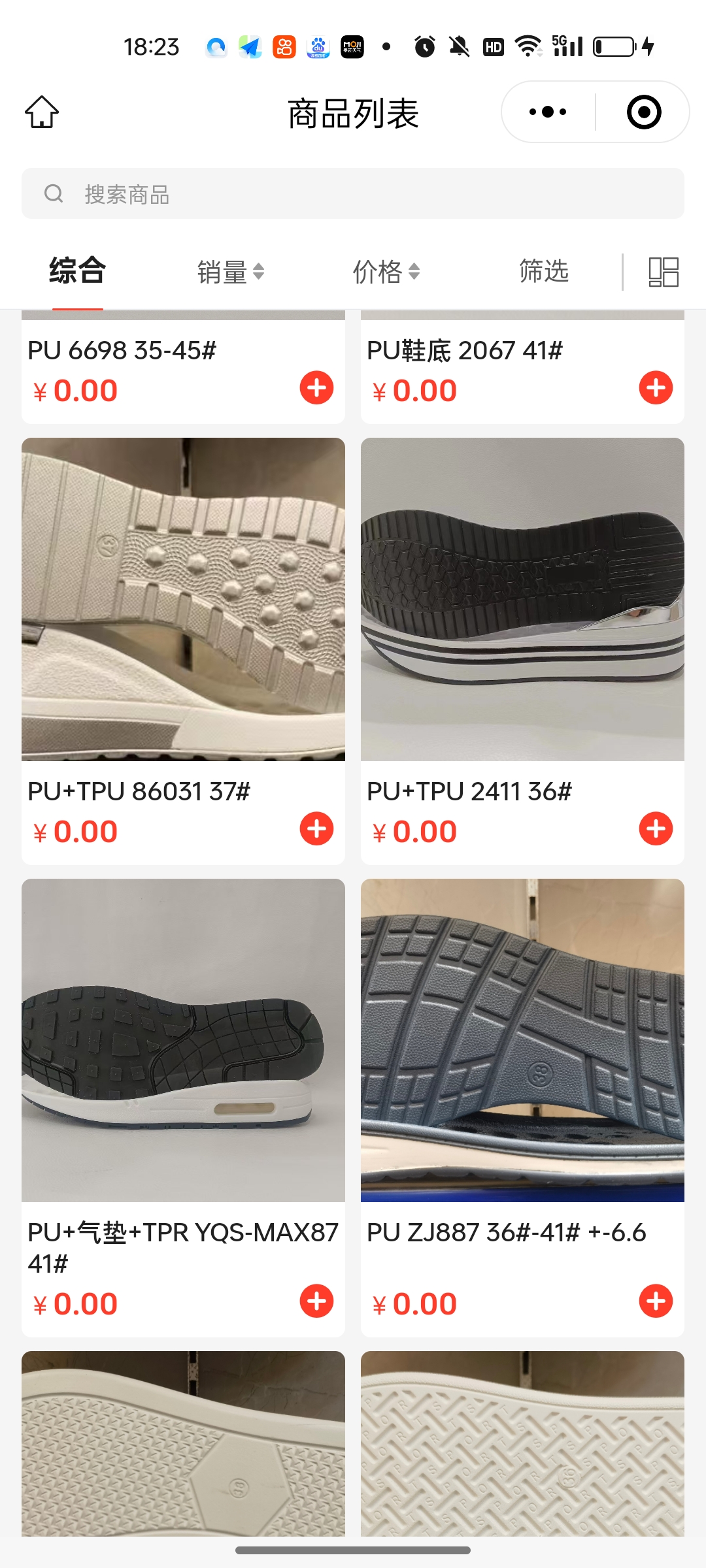Select the 综合 sorting tab

pos(77,271)
